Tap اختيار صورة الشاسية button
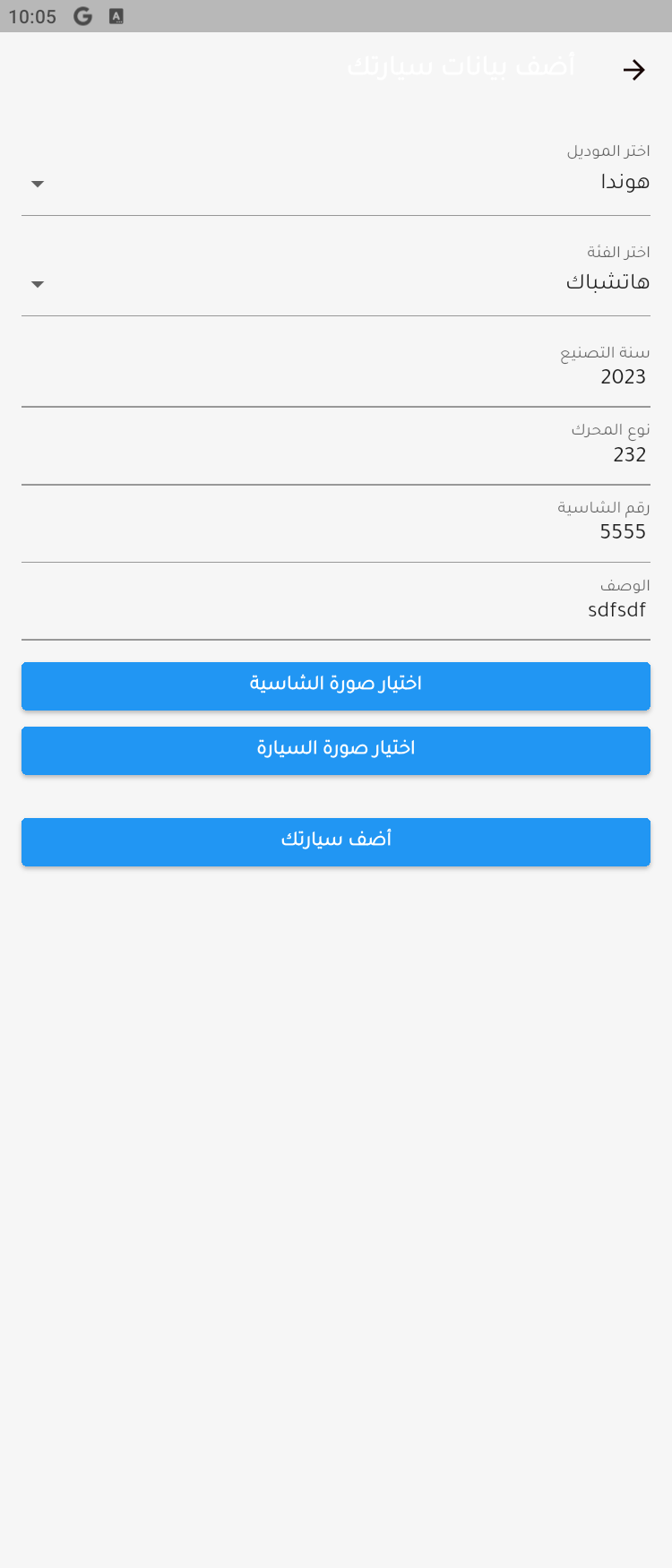This screenshot has width=672, height=1568. click(336, 685)
